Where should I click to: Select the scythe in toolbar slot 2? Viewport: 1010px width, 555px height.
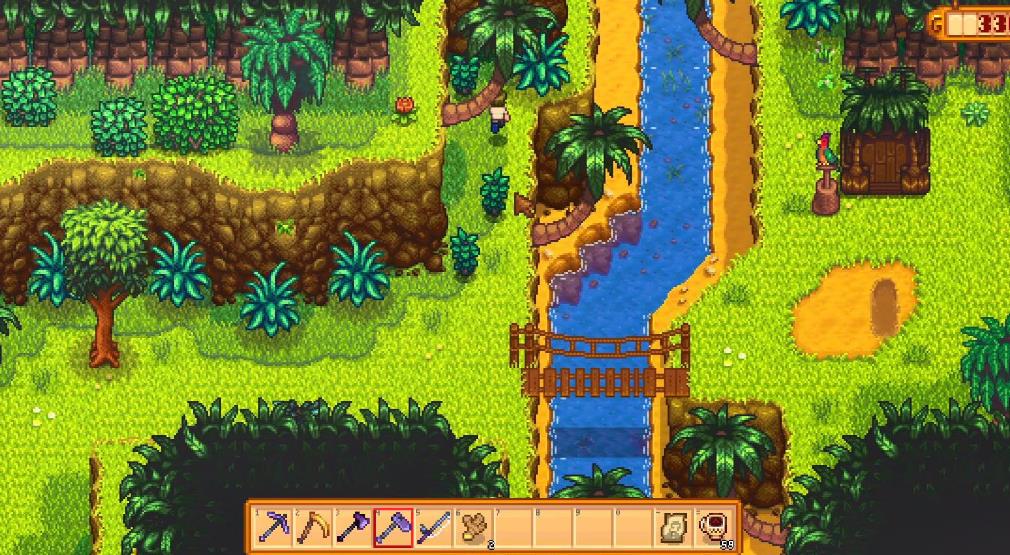pyautogui.click(x=313, y=526)
